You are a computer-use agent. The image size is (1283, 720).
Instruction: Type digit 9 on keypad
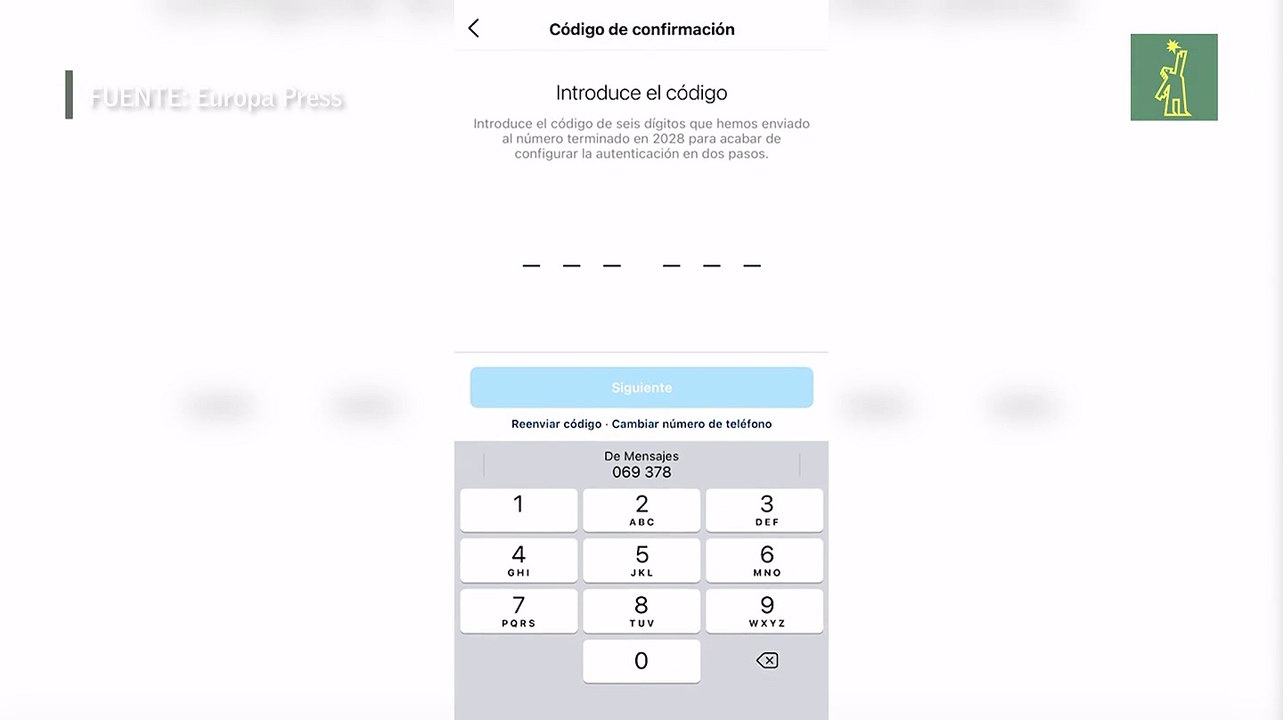[765, 611]
